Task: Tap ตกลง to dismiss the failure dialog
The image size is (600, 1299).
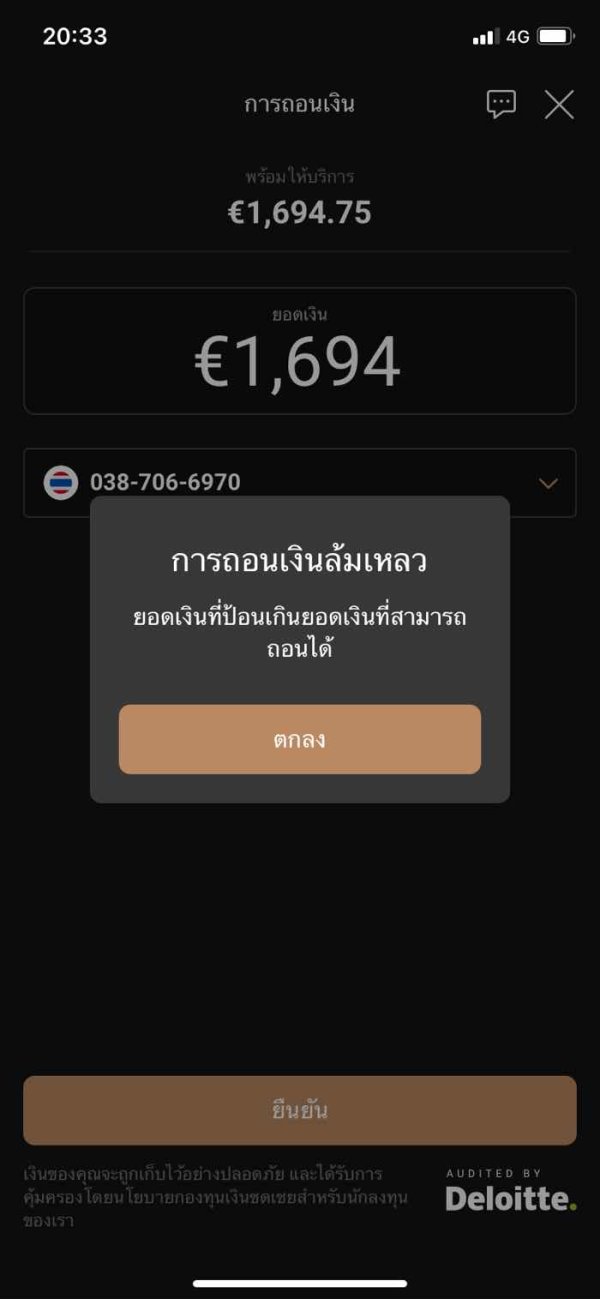Action: 300,739
